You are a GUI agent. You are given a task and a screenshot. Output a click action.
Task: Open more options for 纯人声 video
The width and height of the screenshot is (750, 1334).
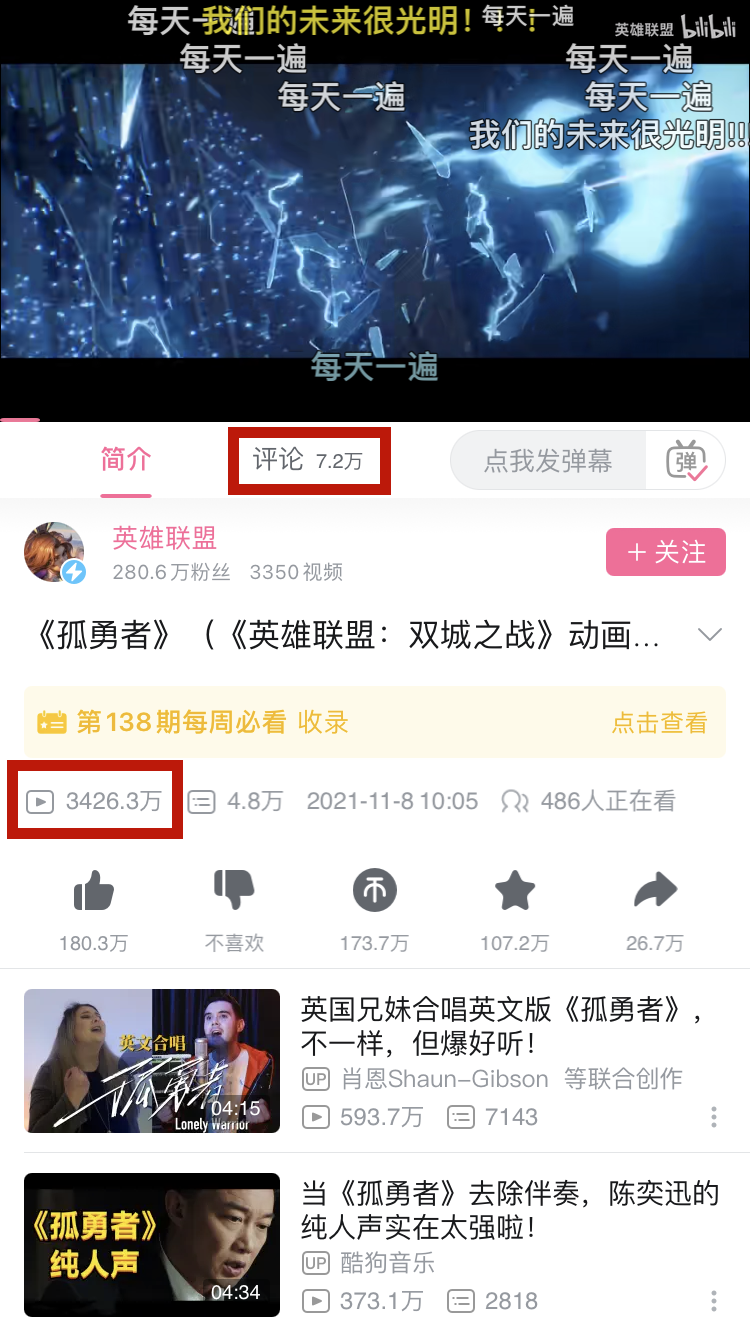713,1301
